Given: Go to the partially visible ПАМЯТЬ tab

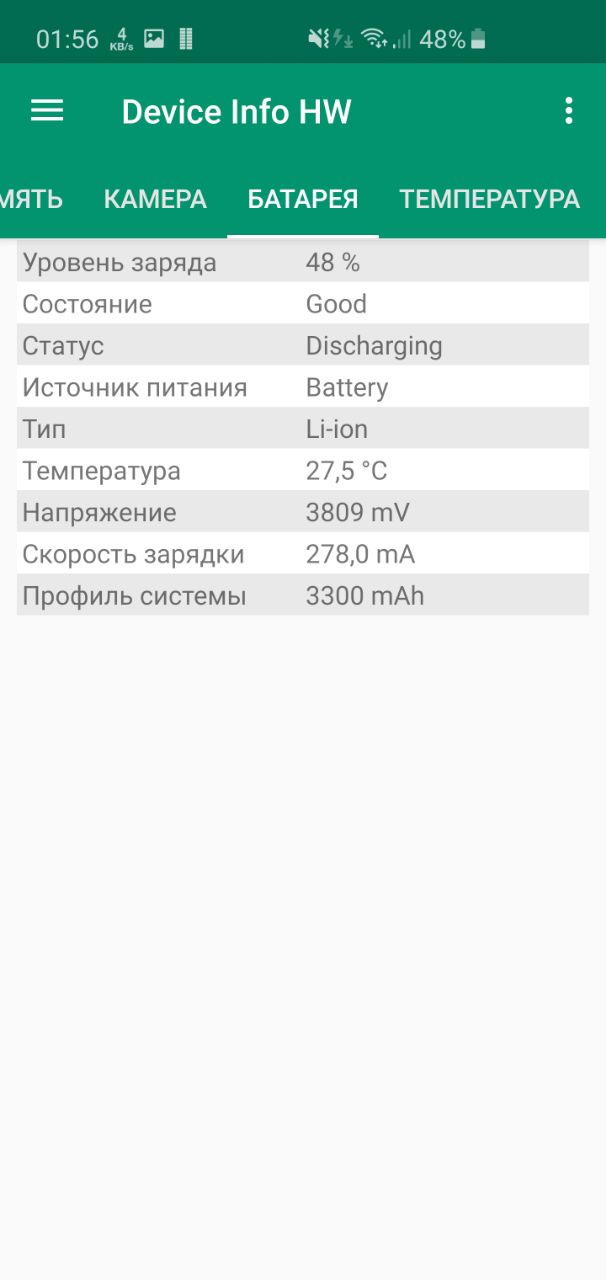Looking at the screenshot, I should [x=32, y=199].
